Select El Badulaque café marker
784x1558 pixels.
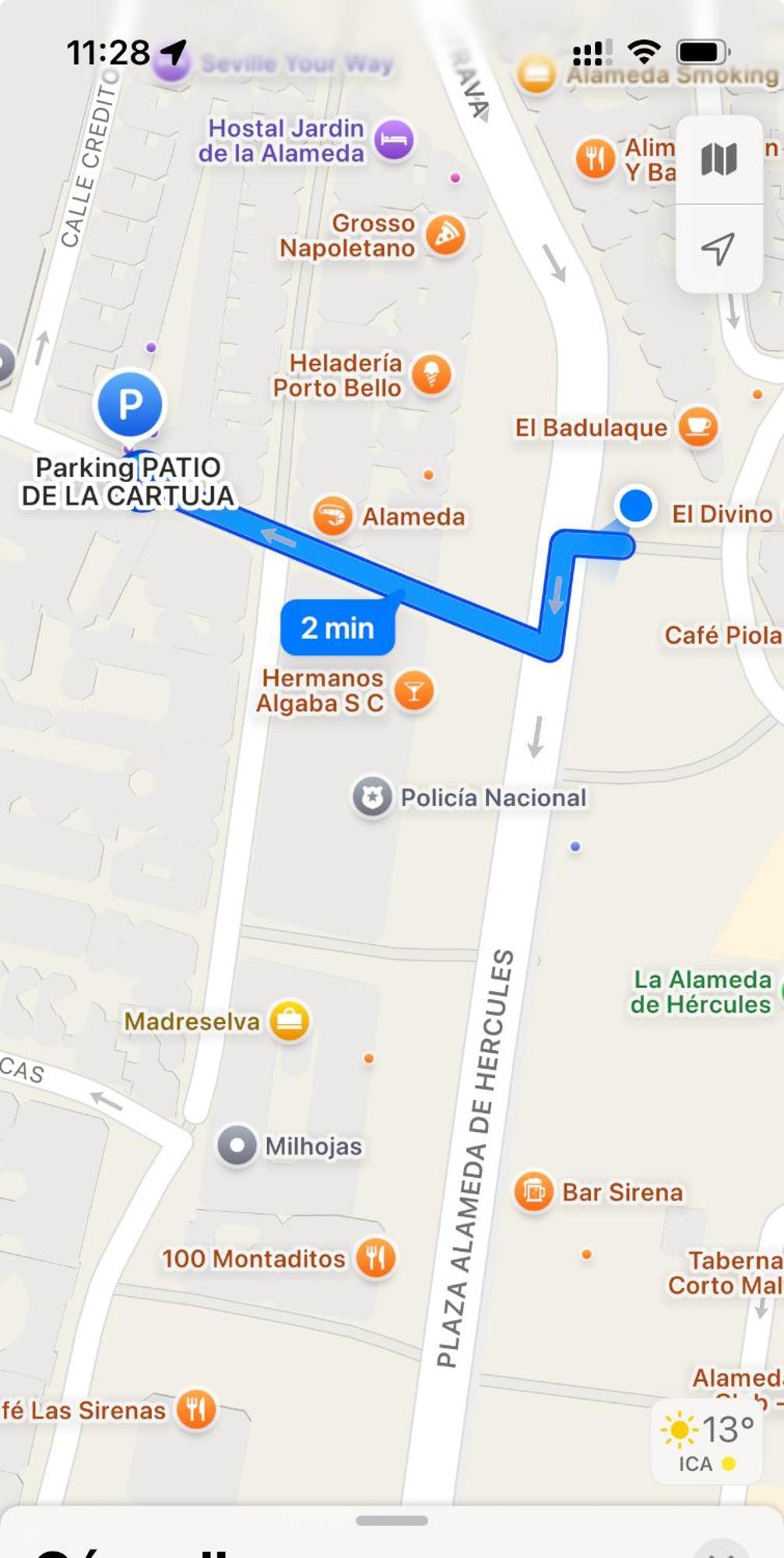(698, 427)
